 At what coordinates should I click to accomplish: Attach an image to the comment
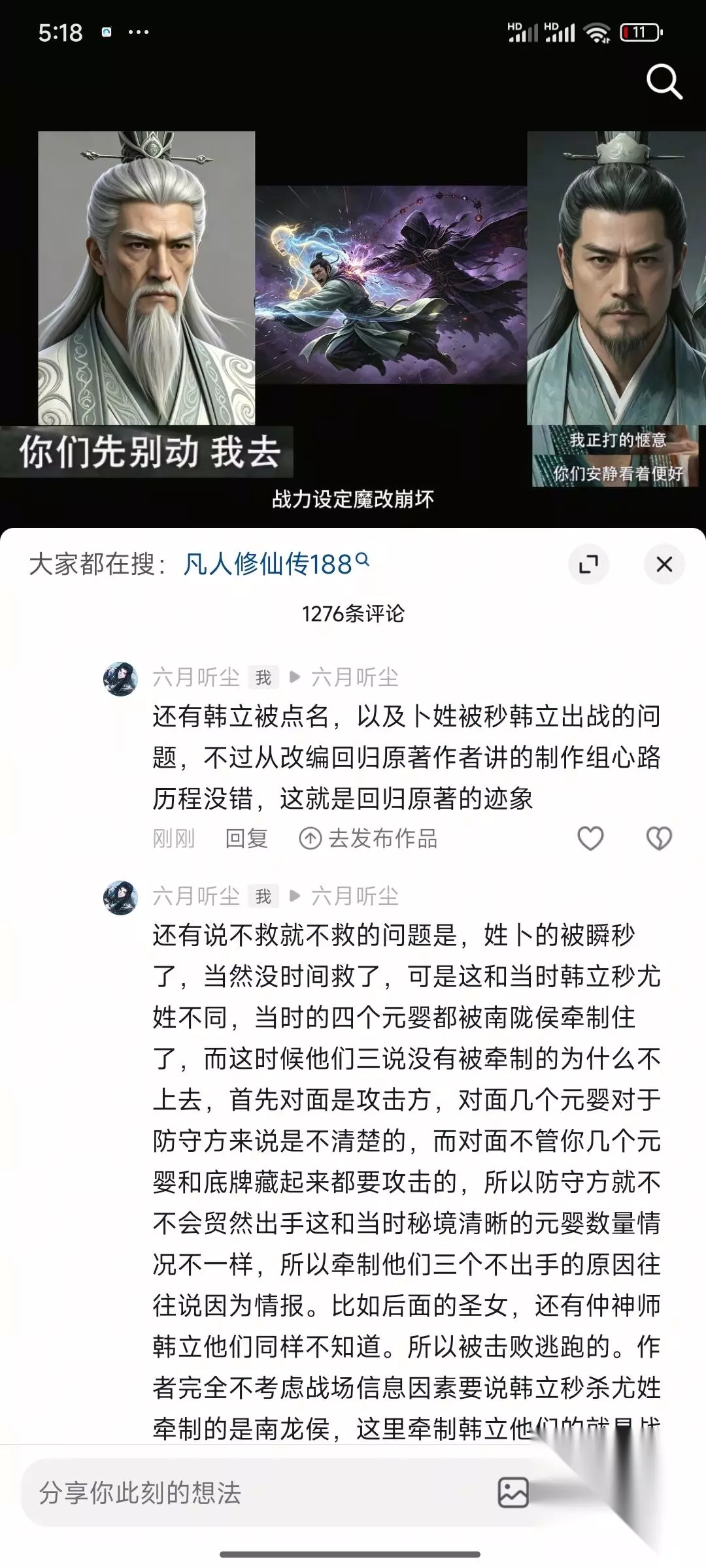(513, 1493)
